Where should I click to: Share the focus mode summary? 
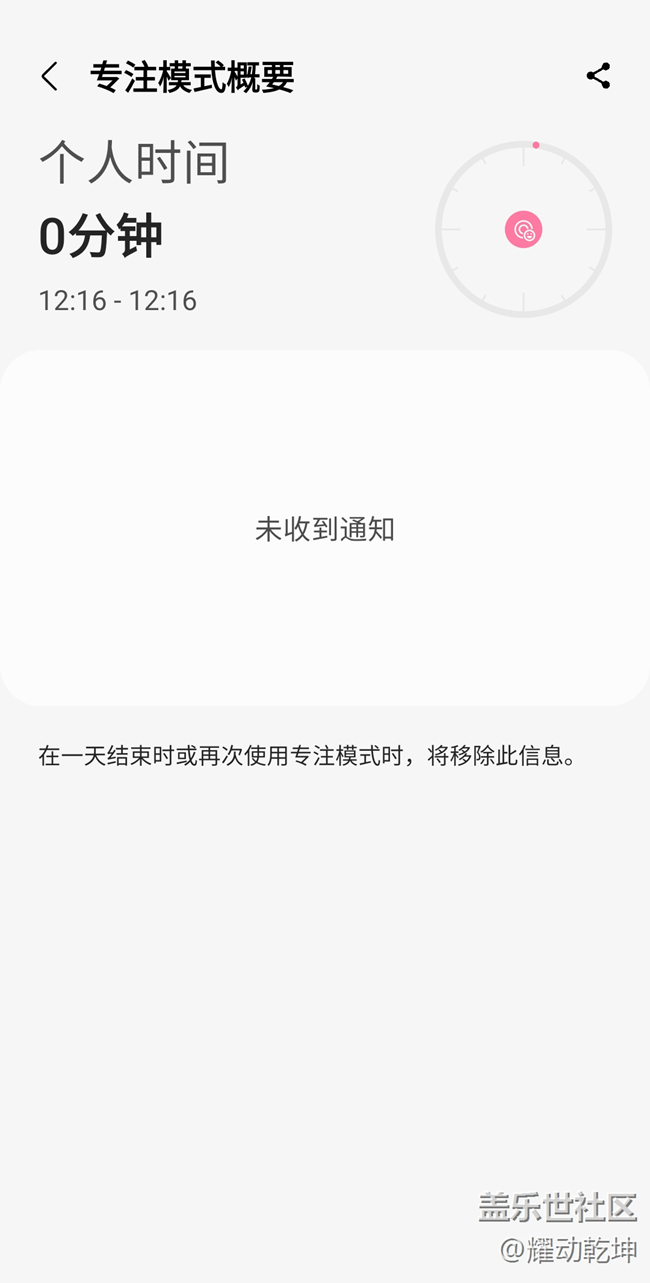tap(598, 77)
